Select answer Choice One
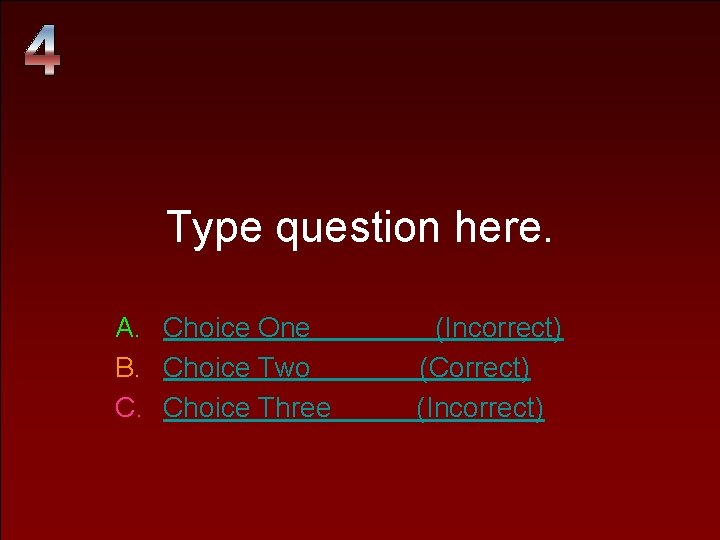720x540 pixels. [x=363, y=328]
